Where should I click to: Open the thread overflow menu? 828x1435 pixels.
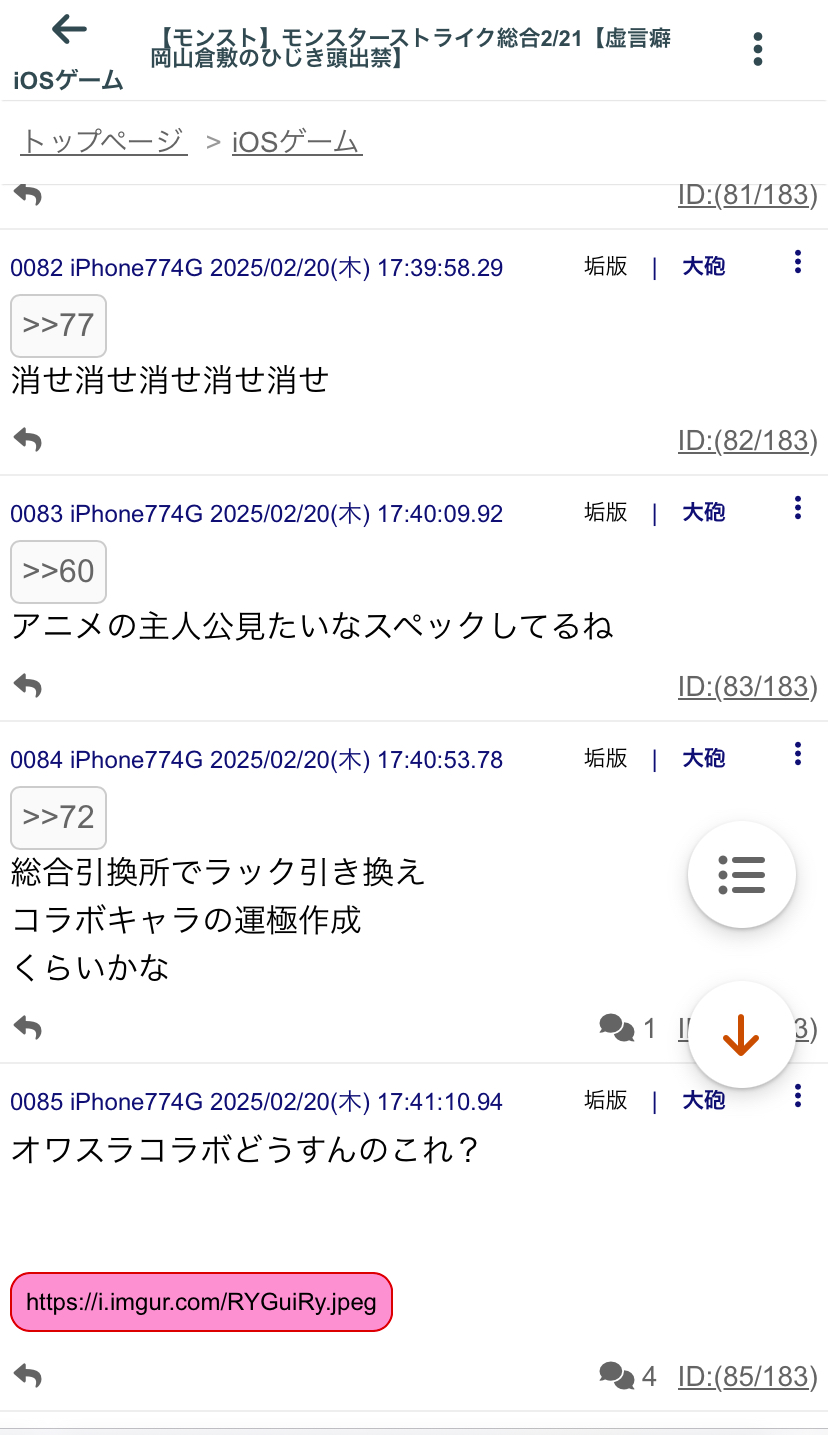click(758, 49)
